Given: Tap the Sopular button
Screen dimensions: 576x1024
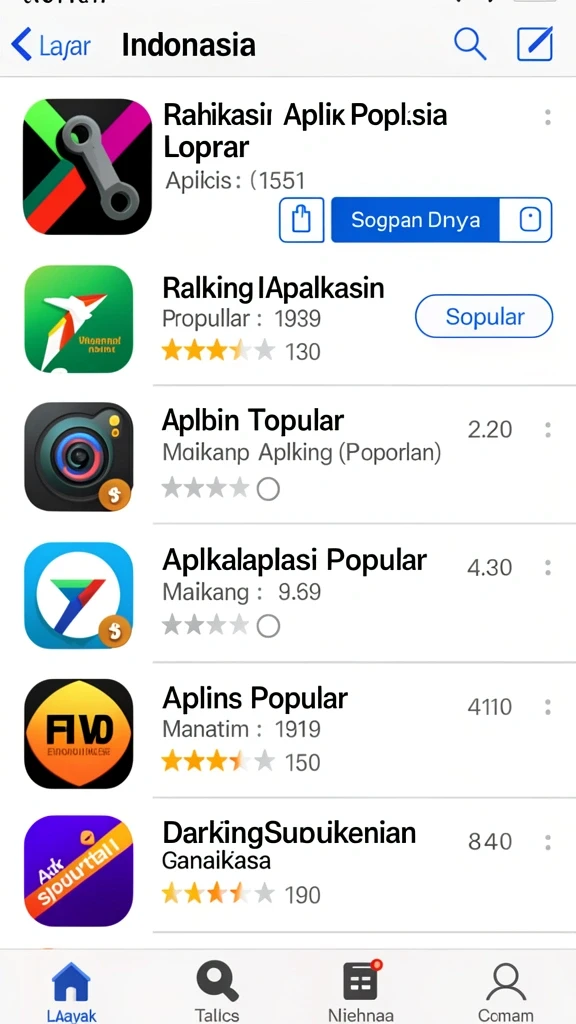Looking at the screenshot, I should 484,316.
